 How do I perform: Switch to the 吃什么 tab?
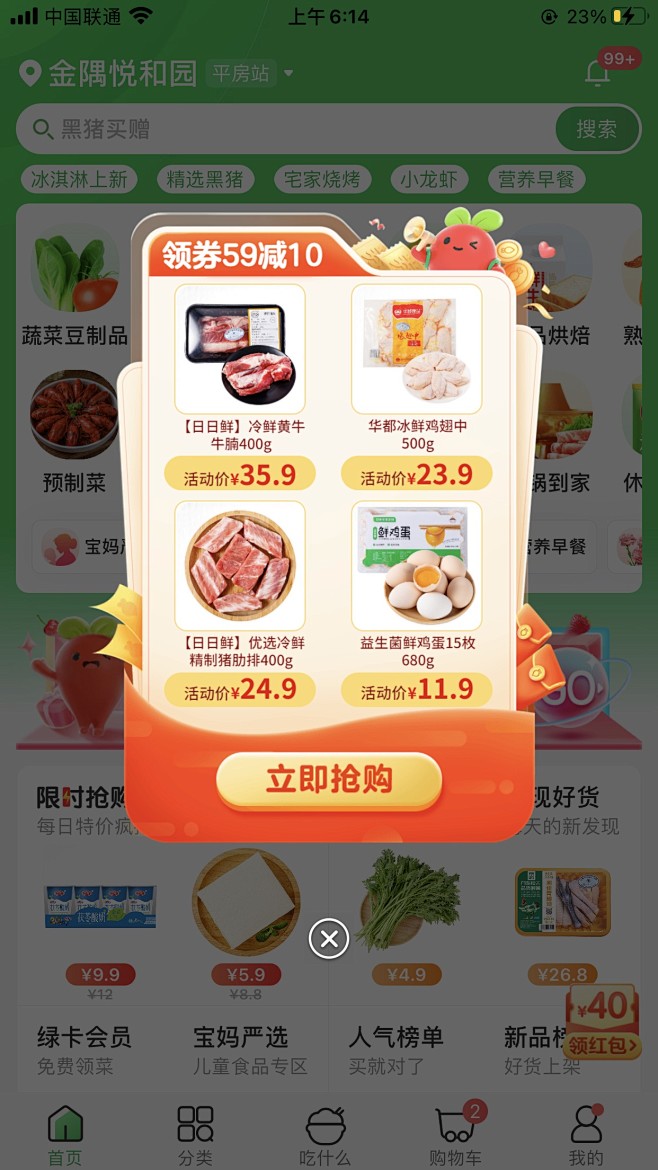click(x=325, y=1135)
